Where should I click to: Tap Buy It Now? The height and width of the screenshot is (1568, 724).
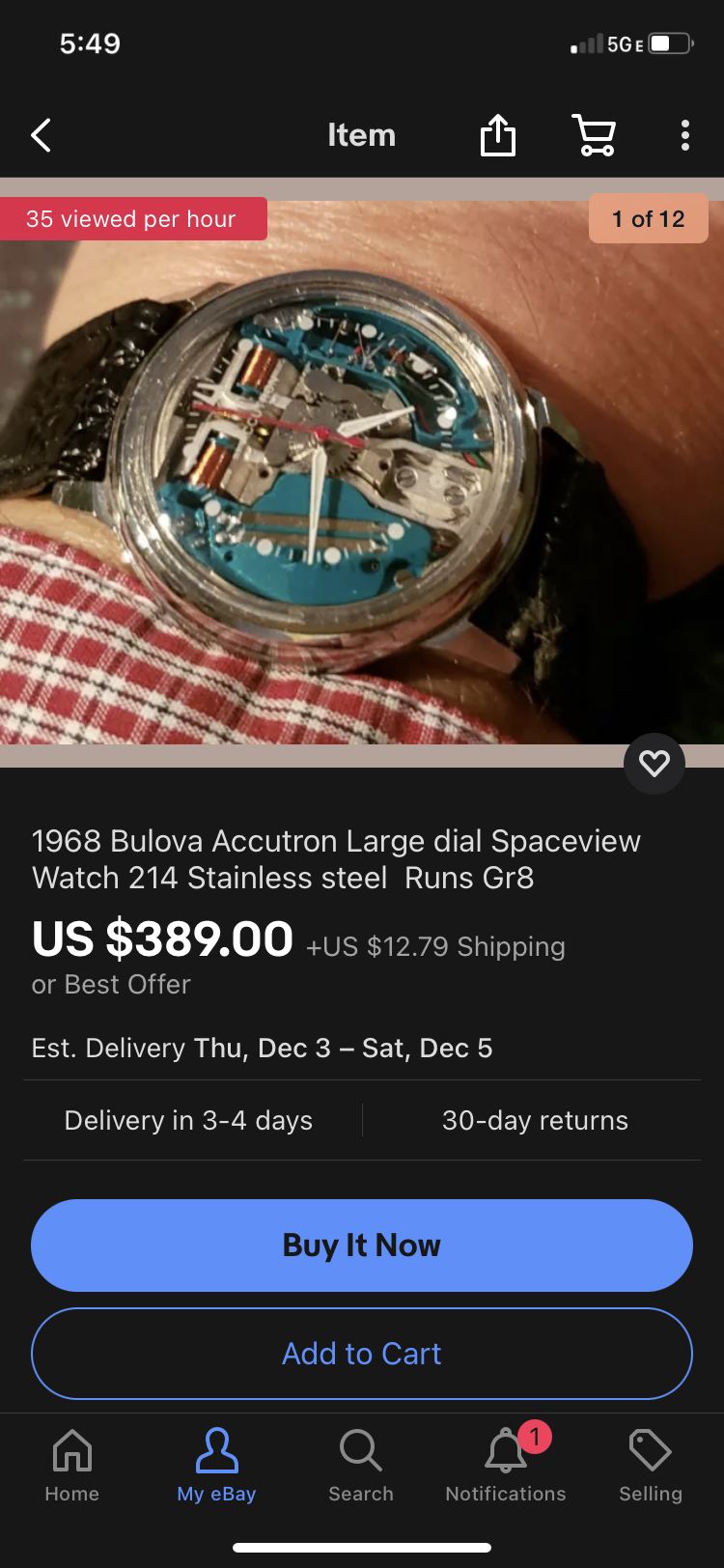[362, 1246]
